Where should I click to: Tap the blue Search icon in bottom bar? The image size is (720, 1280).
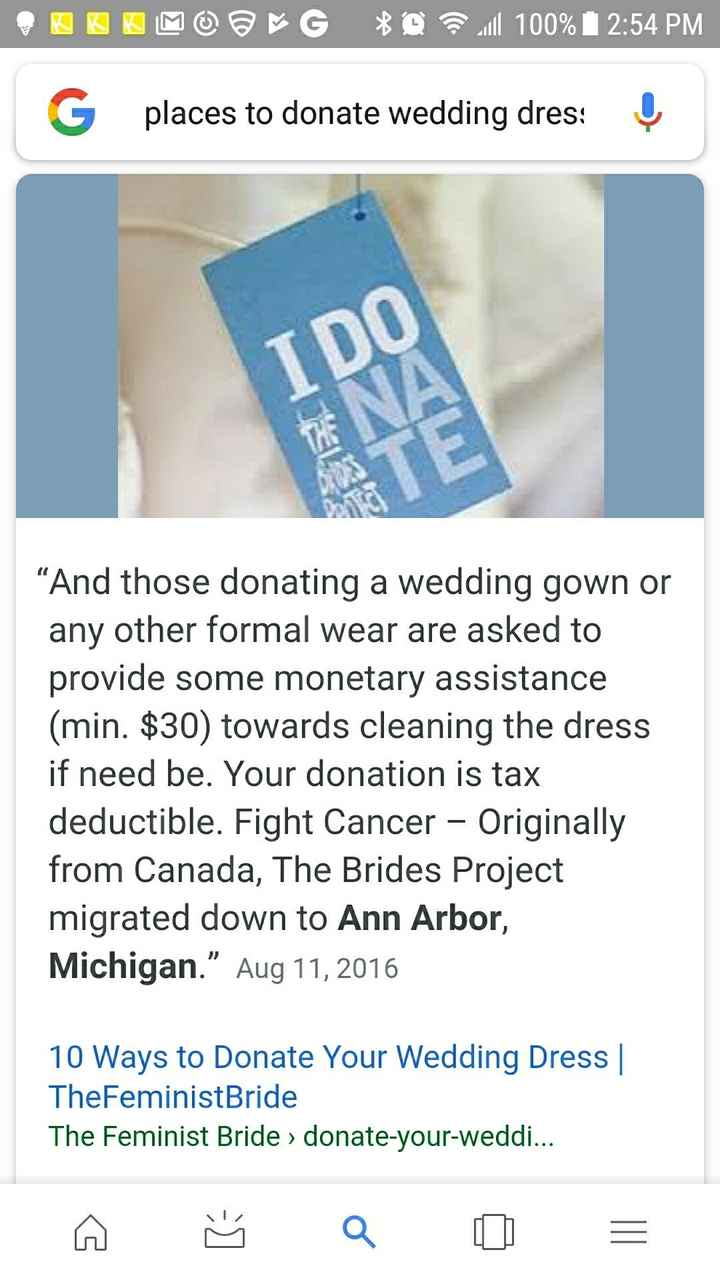(358, 1232)
